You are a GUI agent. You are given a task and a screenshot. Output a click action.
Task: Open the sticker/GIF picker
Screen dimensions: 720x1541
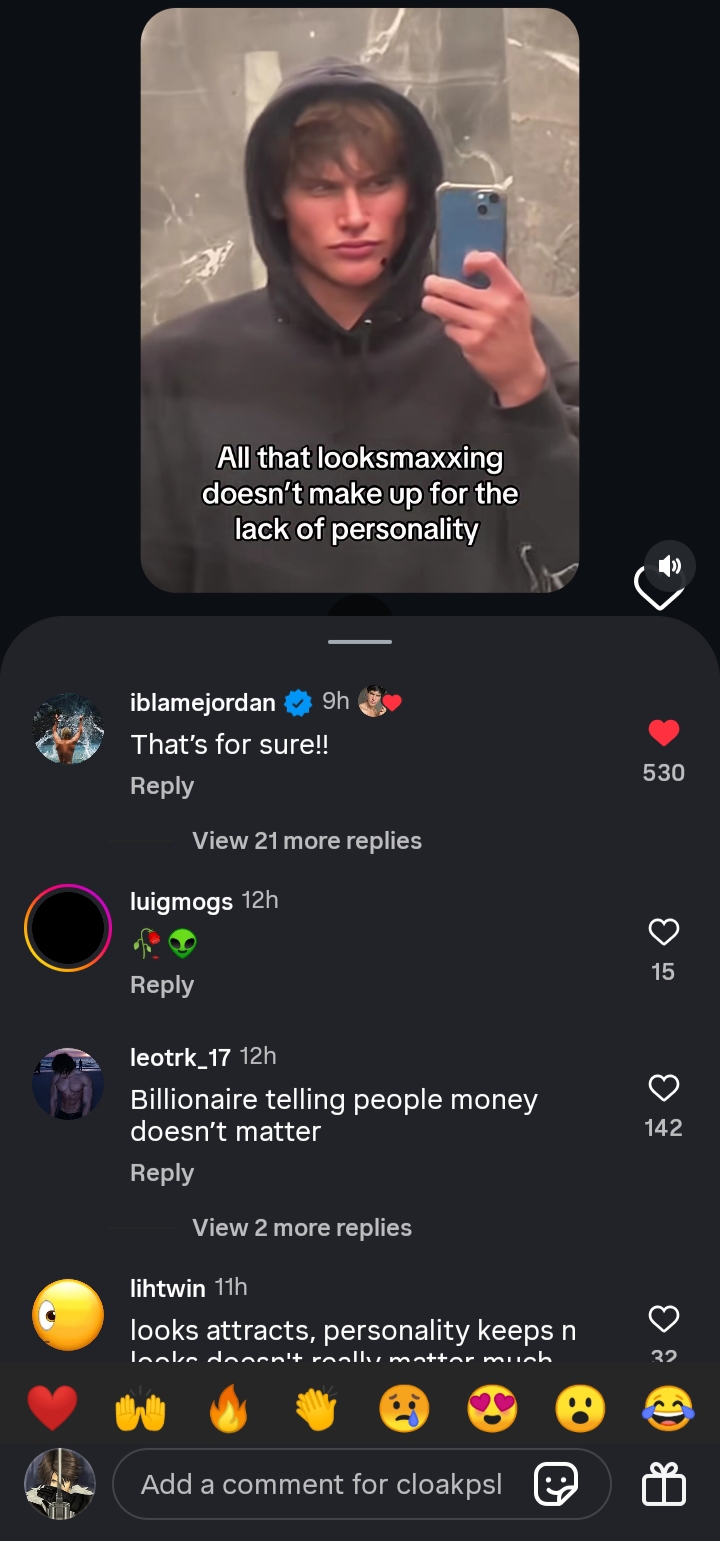click(x=556, y=1484)
